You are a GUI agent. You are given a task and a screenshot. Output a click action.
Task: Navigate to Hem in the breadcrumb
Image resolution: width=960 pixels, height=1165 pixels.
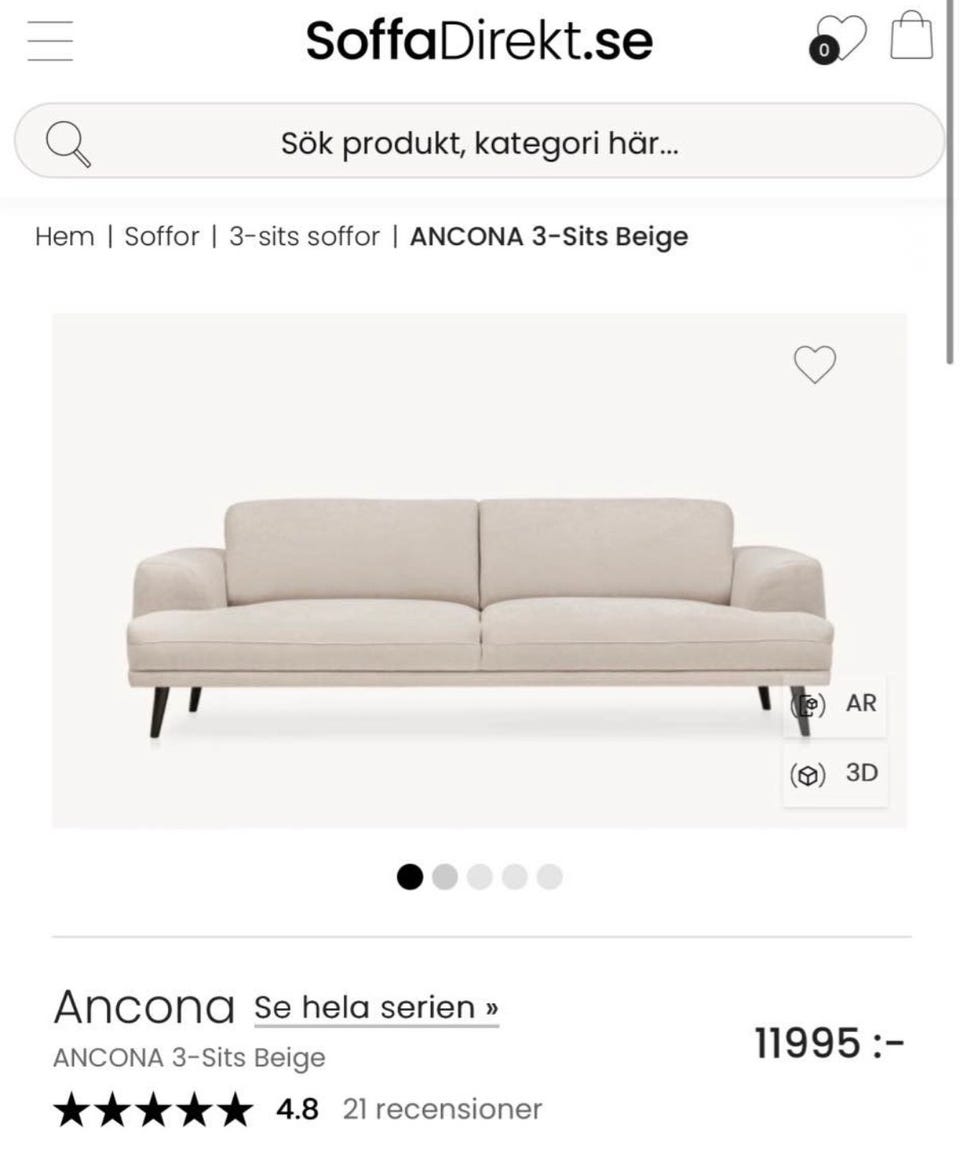[x=63, y=236]
